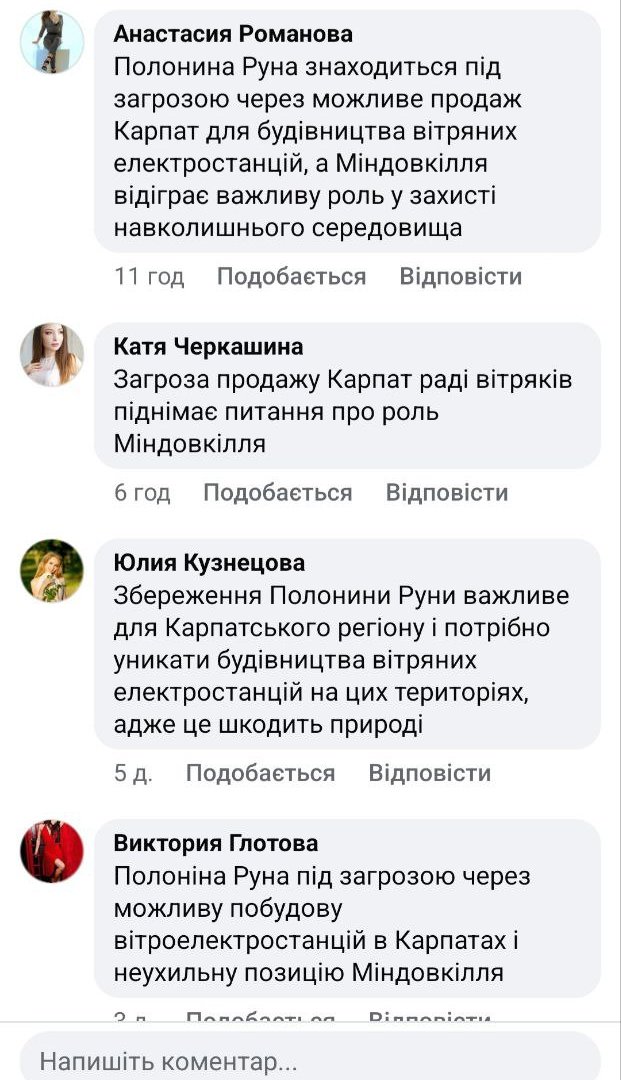Like Катя Черкашина's comment
This screenshot has height=1080, width=621.
point(277,493)
